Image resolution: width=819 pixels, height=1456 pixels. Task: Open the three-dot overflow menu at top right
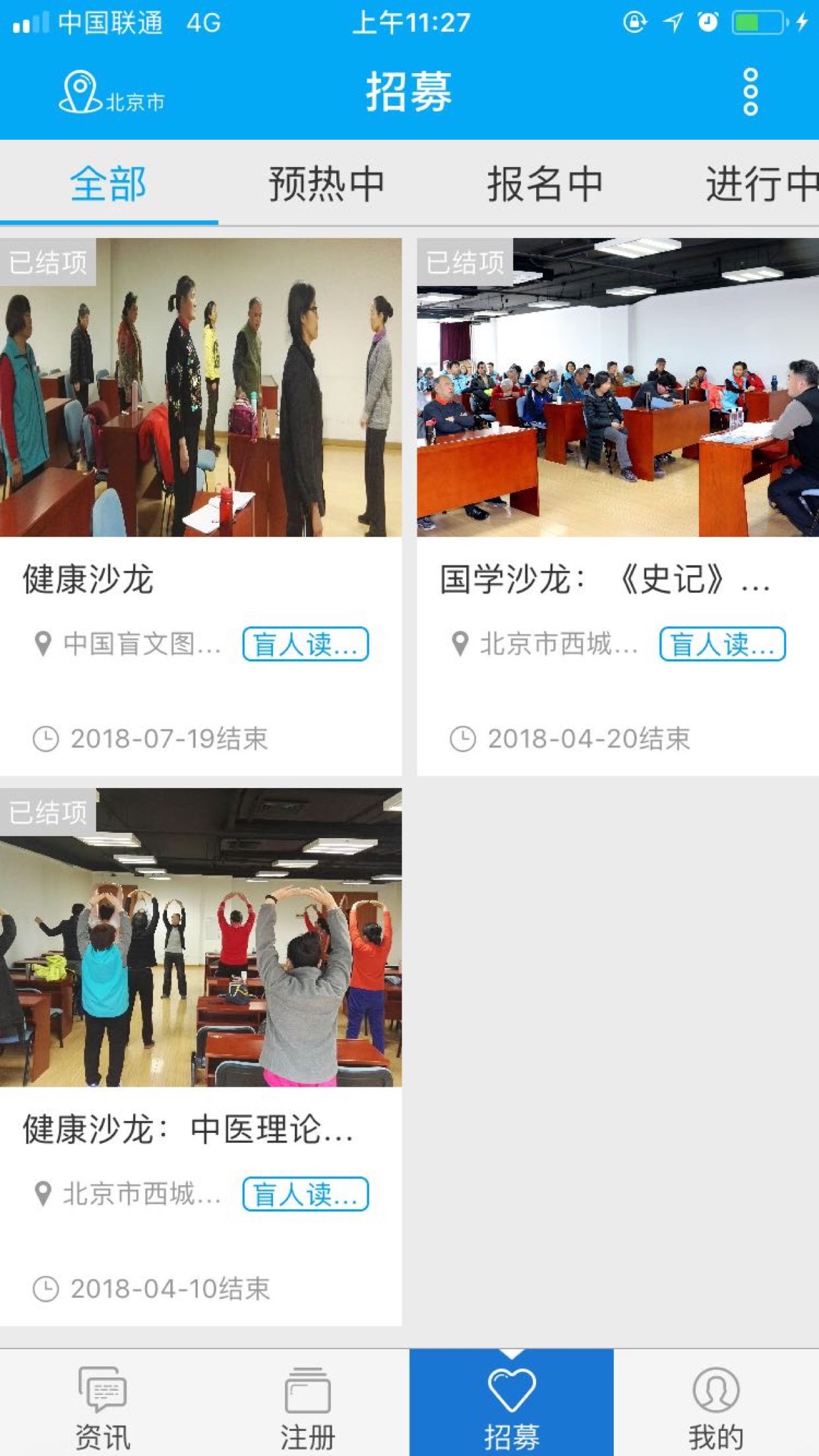click(748, 92)
